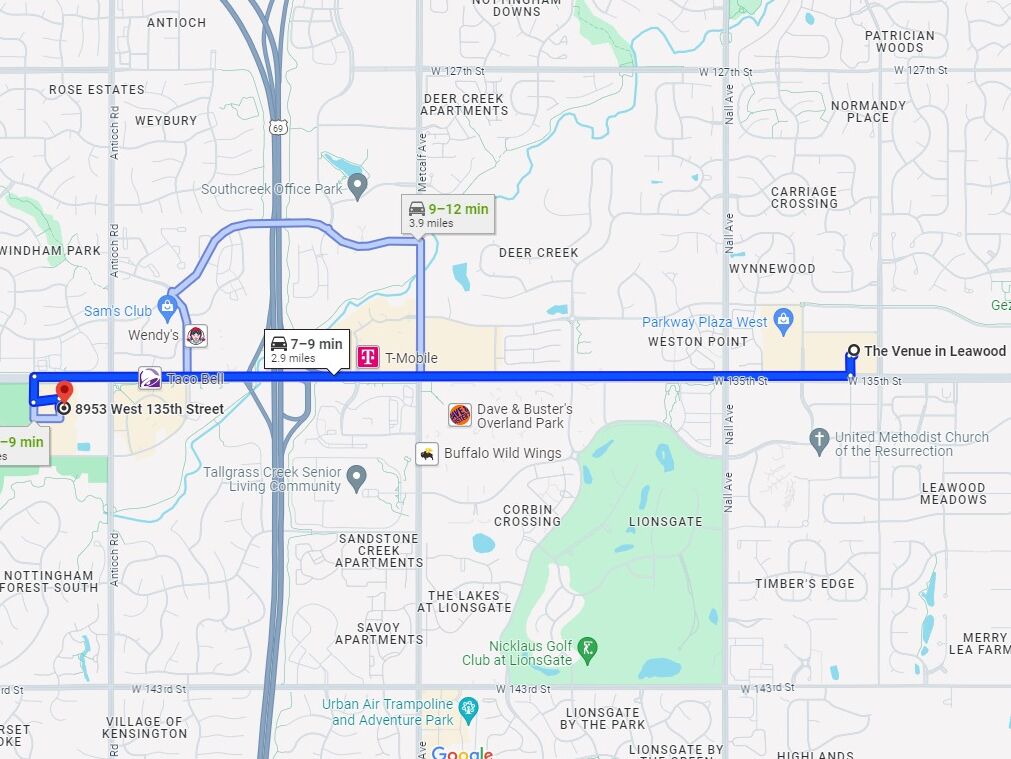This screenshot has width=1011, height=759.
Task: Select the 9–12 min 3.9 miles route
Action: (448, 215)
